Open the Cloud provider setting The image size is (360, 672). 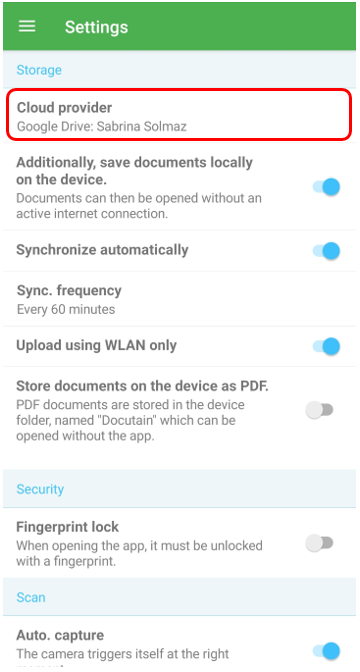click(x=179, y=115)
